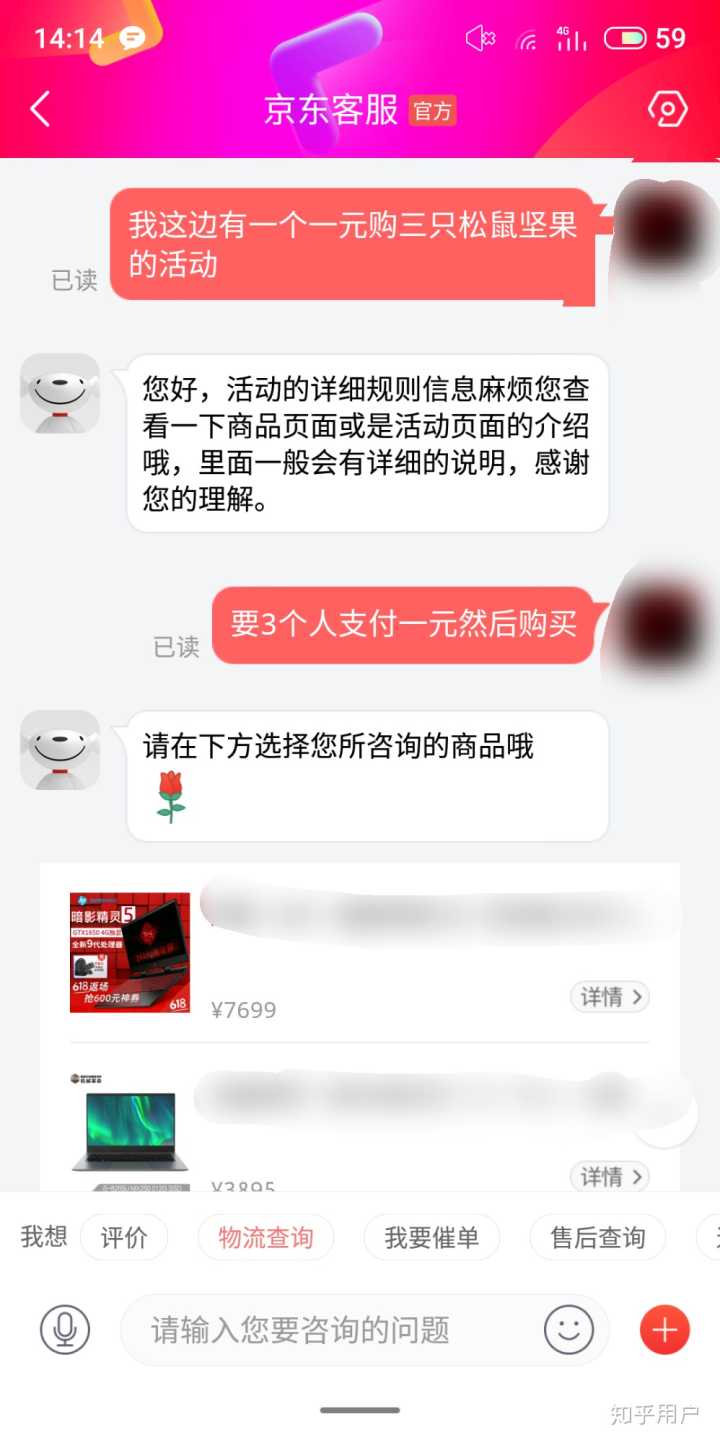Screen dimensions: 720x1440
Task: Go back from 京东客服 chat
Action: tap(40, 108)
